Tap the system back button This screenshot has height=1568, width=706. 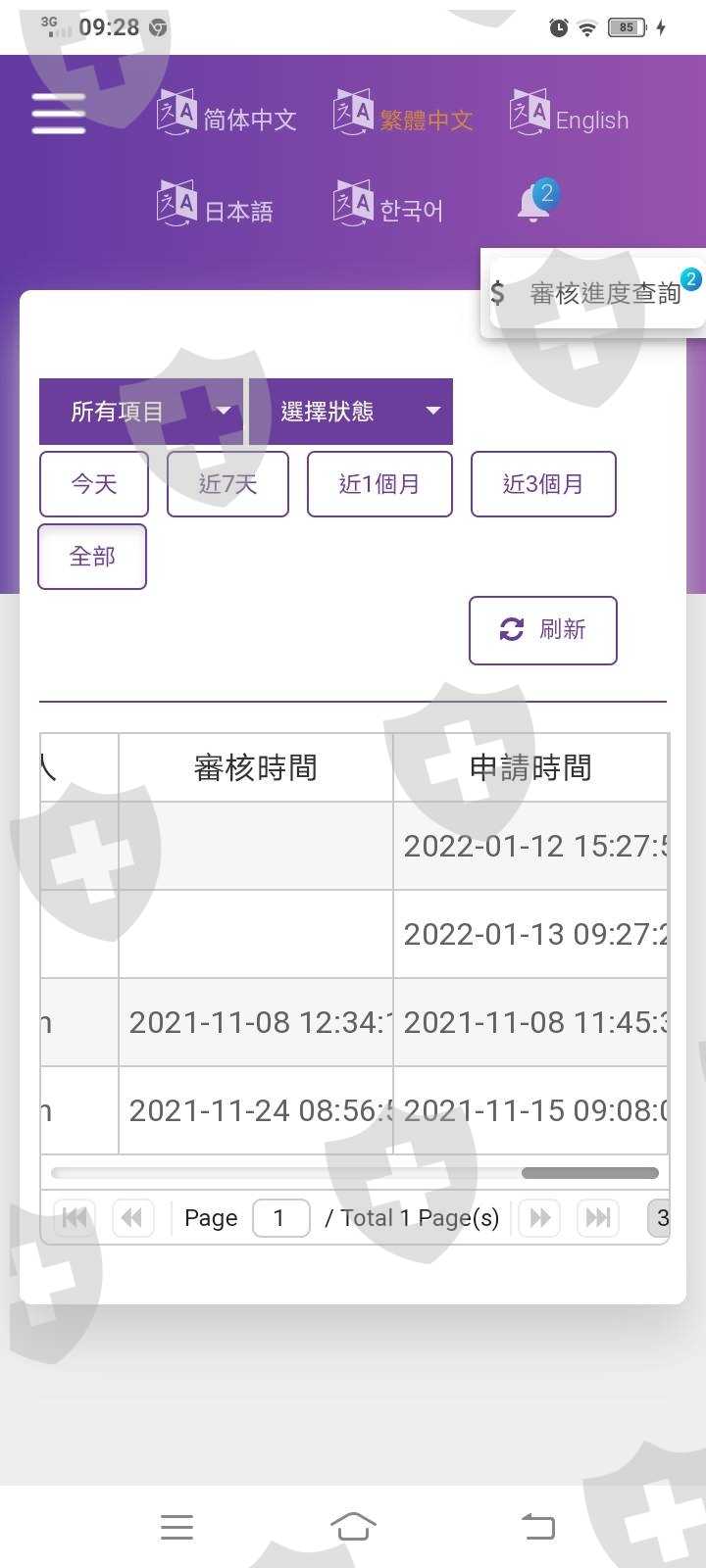click(537, 1526)
